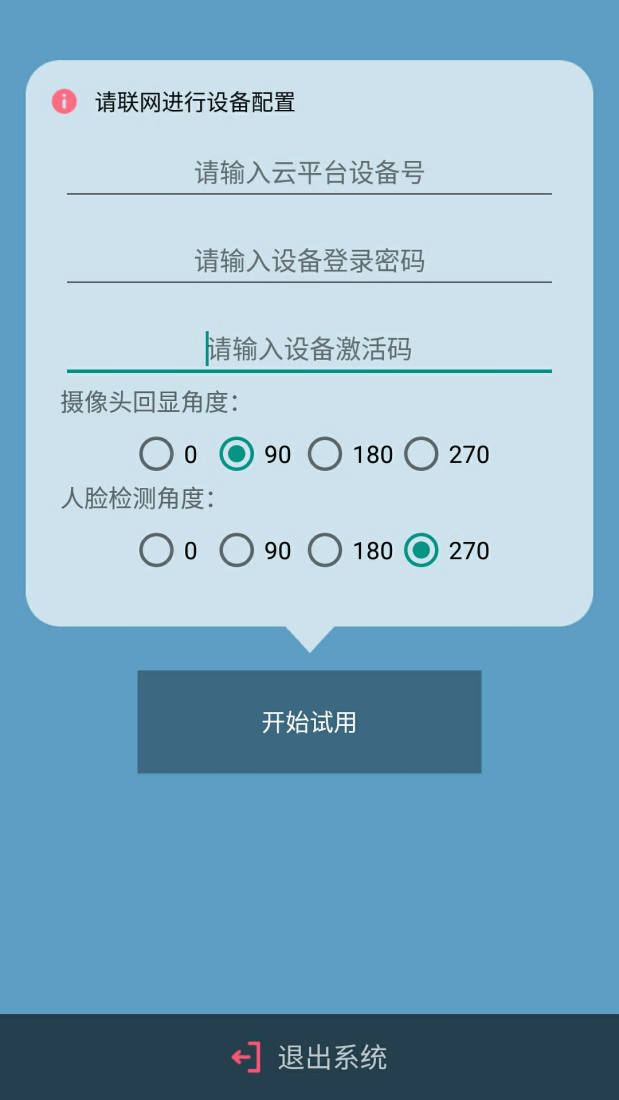Tap the 请输入云平台设备号 input field

(309, 173)
